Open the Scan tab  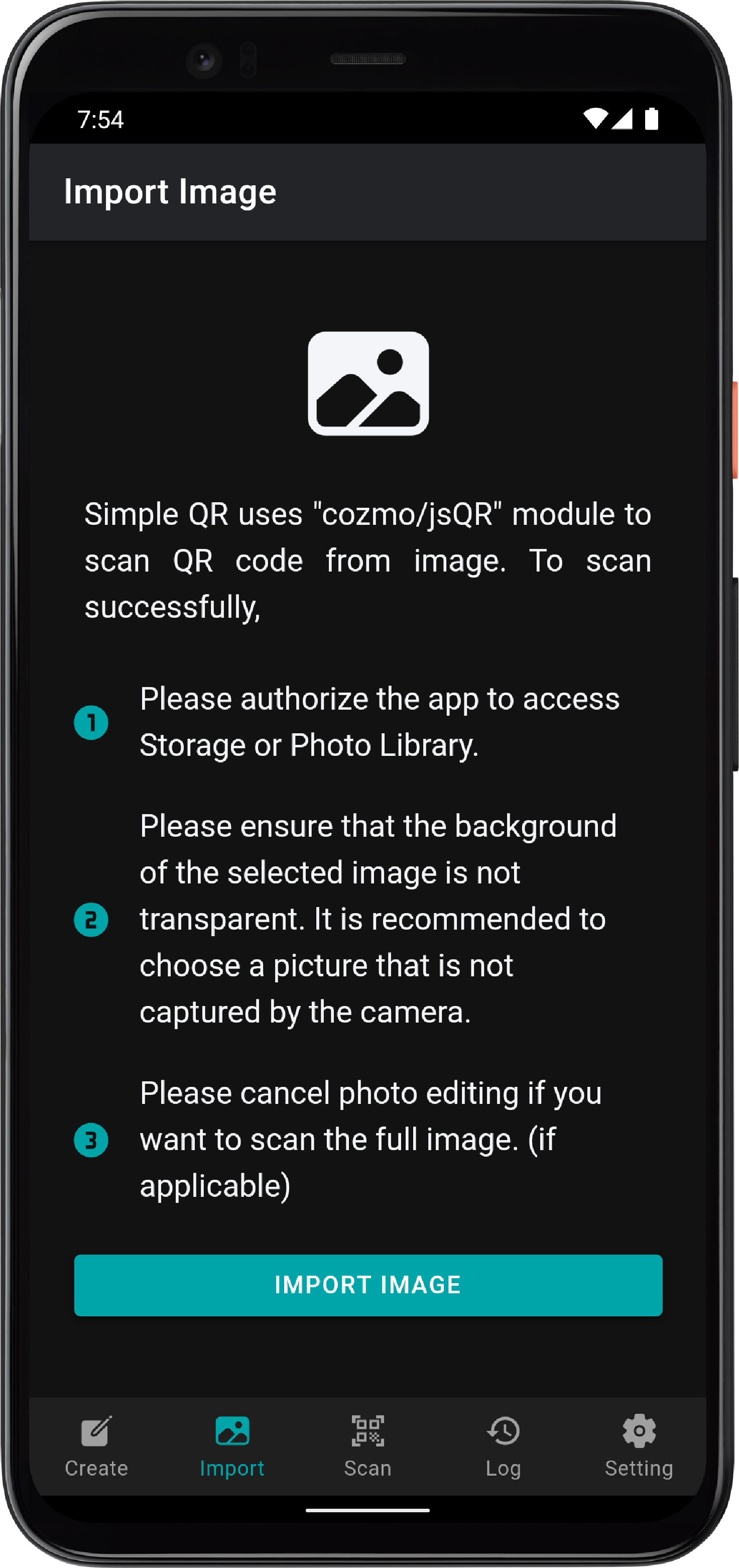pos(368,1446)
